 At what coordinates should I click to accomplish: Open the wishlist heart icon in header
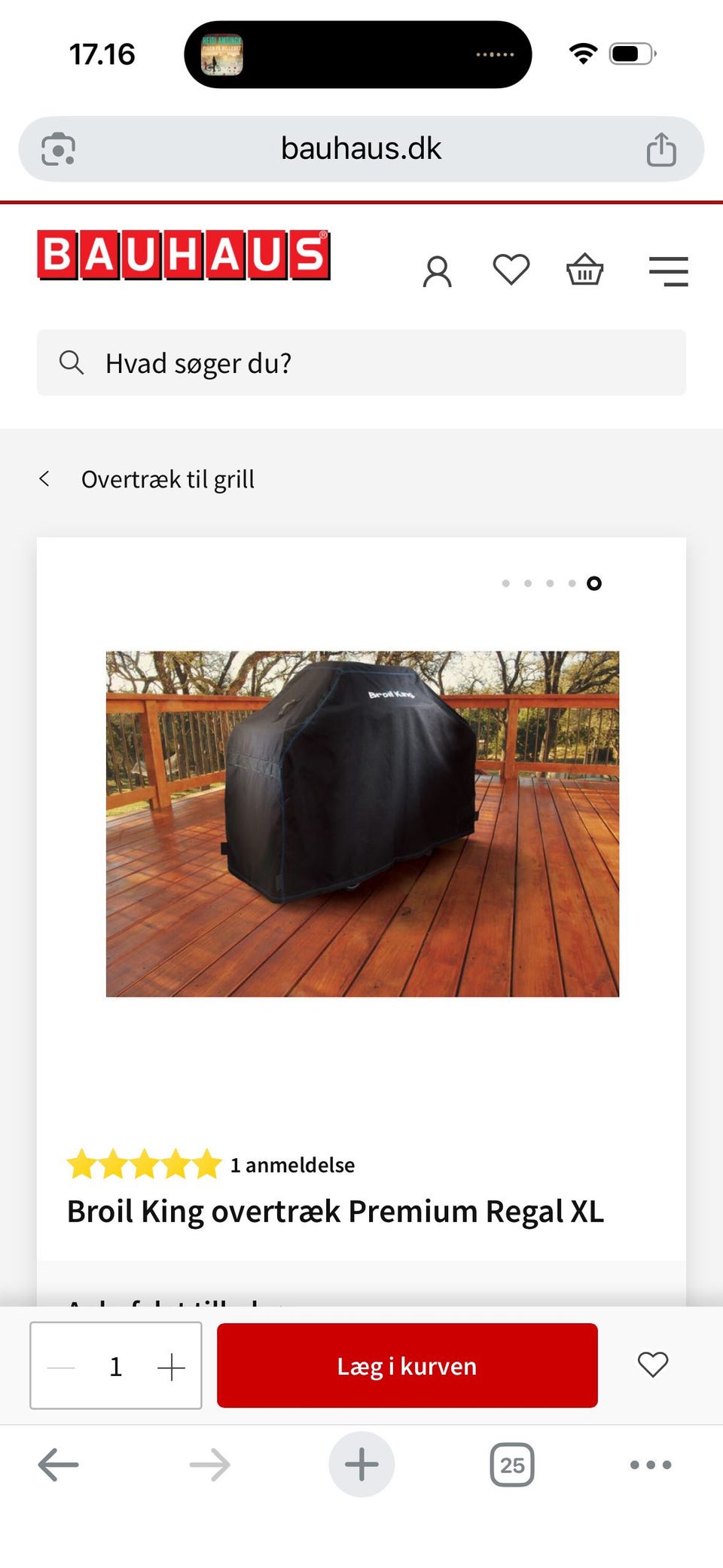pyautogui.click(x=511, y=269)
